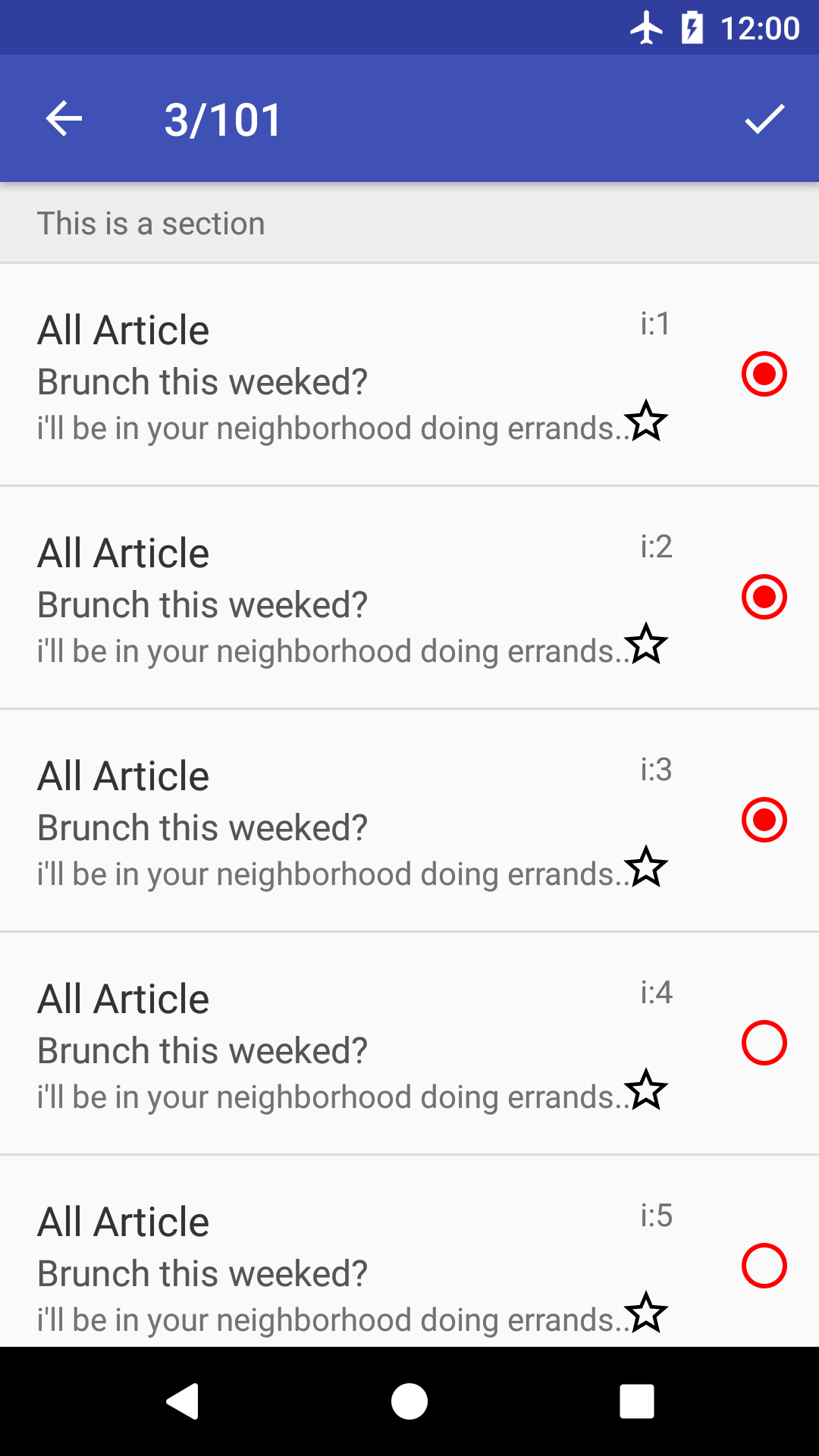Image resolution: width=819 pixels, height=1456 pixels.
Task: Select the radio button for item i:4
Action: [764, 1043]
